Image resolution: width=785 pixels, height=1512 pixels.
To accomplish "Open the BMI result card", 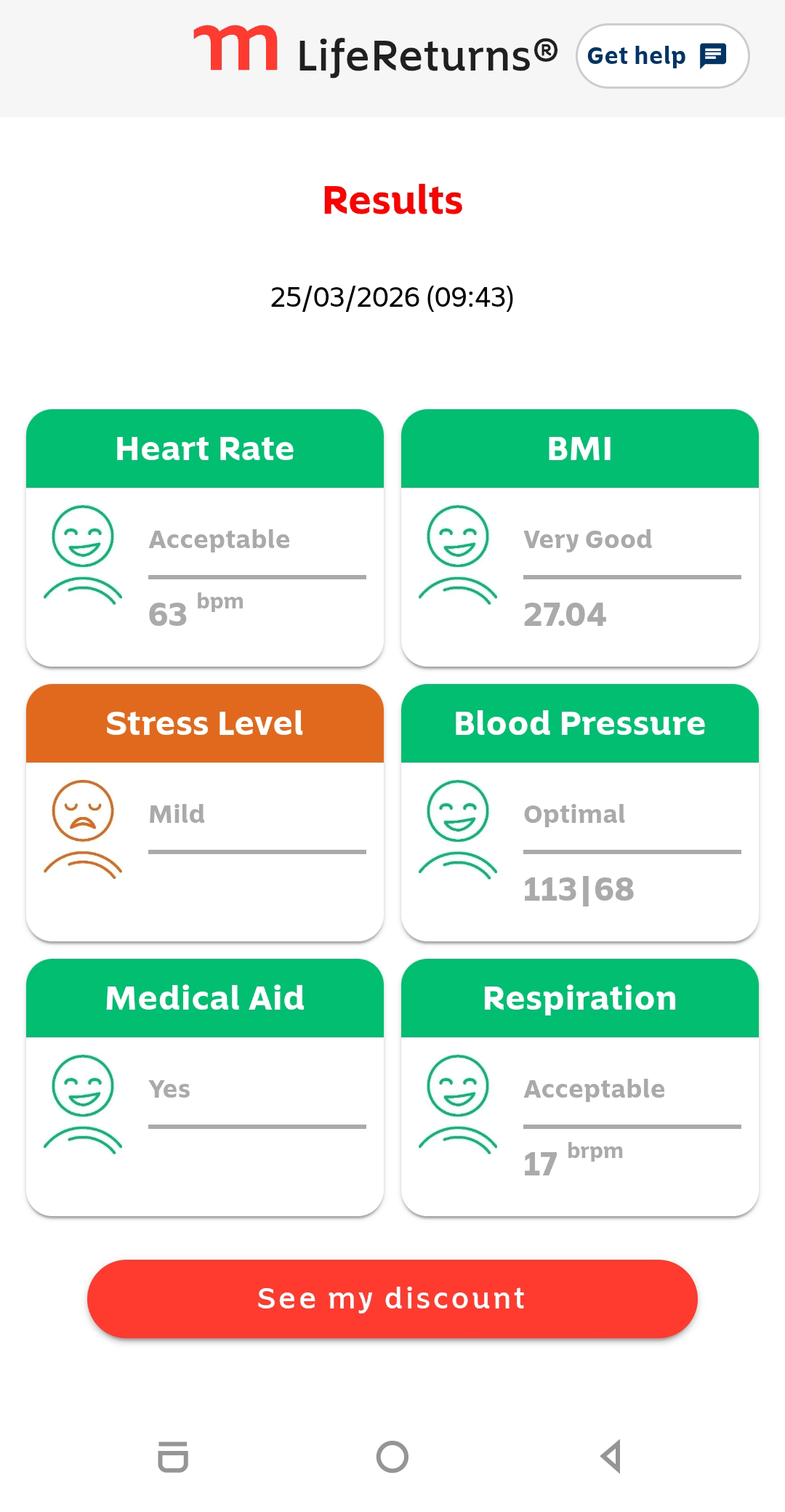I will 579,538.
